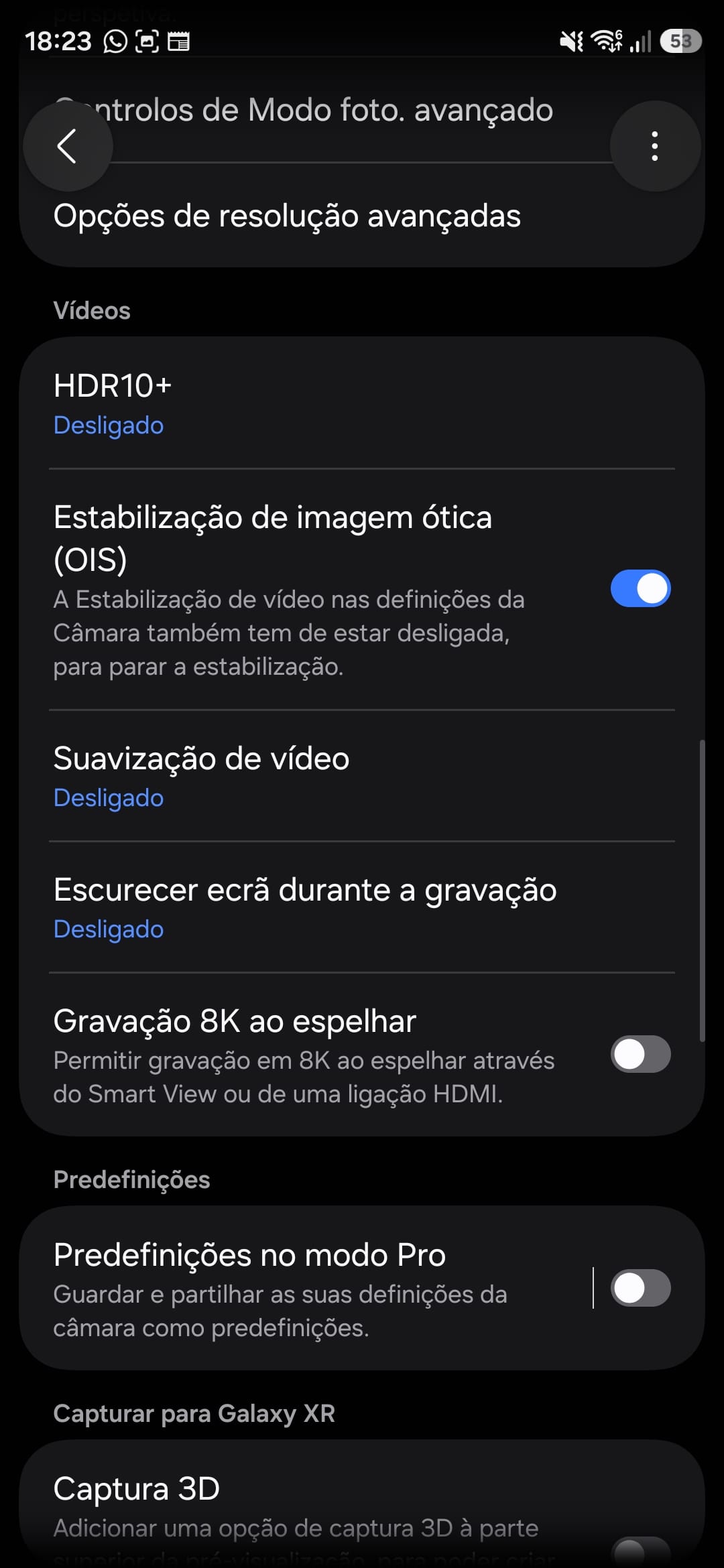Screen dimensions: 724x1568
Task: Disable Estabilização de imagem ótica switch
Action: tap(640, 589)
